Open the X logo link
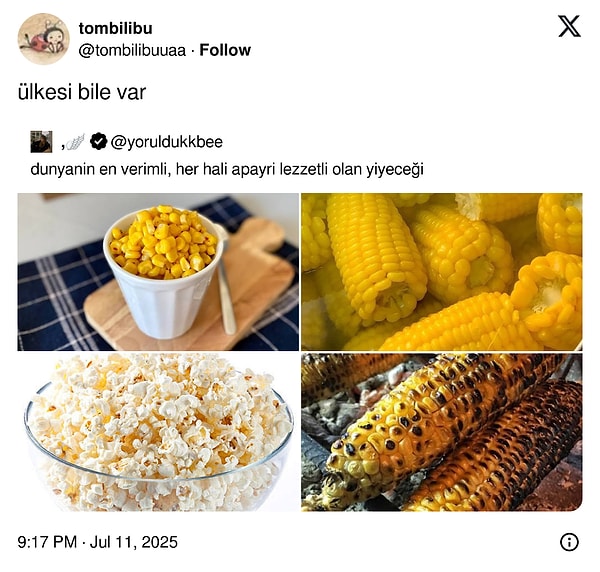This screenshot has height=572, width=600. [x=569, y=27]
